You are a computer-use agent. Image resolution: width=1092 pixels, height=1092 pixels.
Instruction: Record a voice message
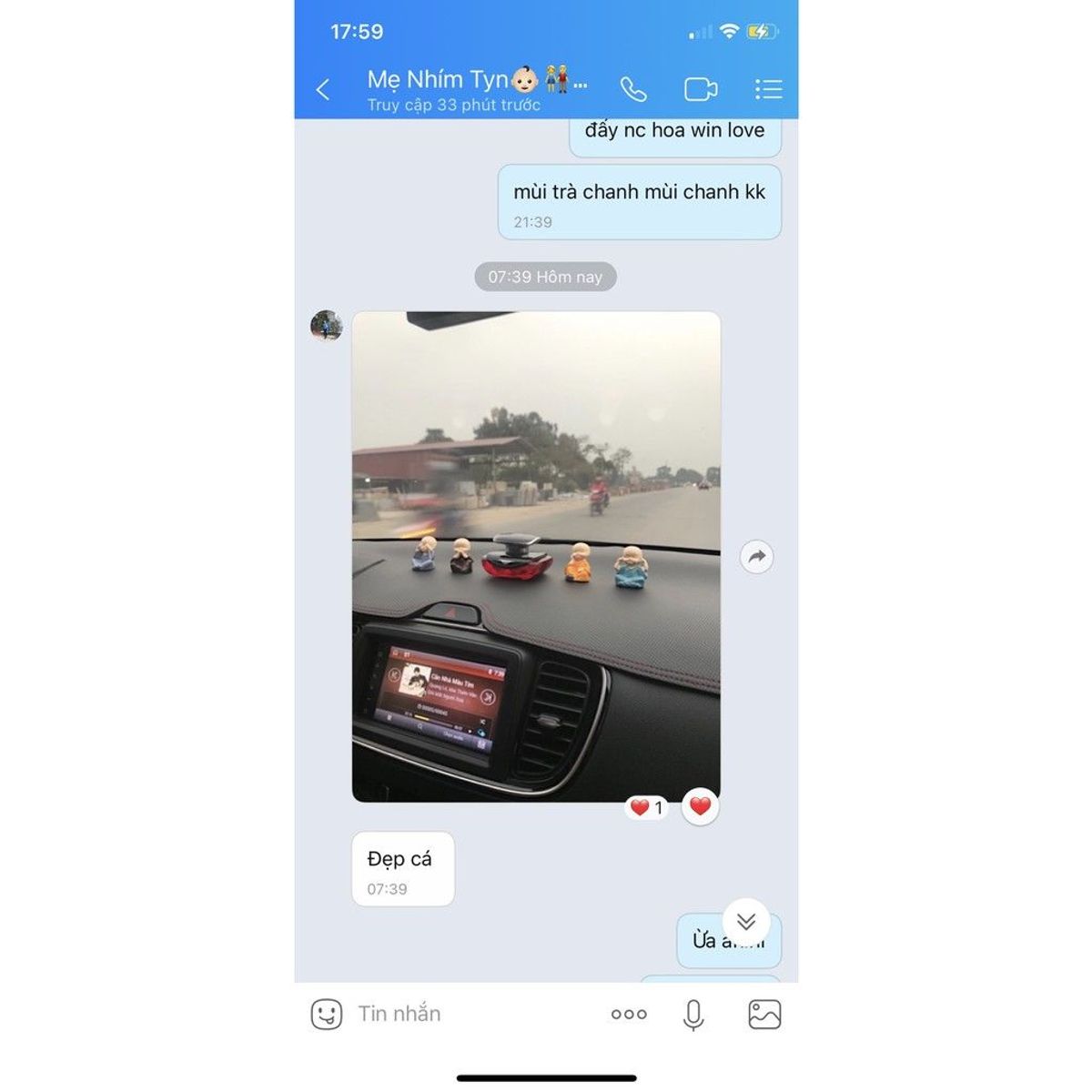(693, 1014)
